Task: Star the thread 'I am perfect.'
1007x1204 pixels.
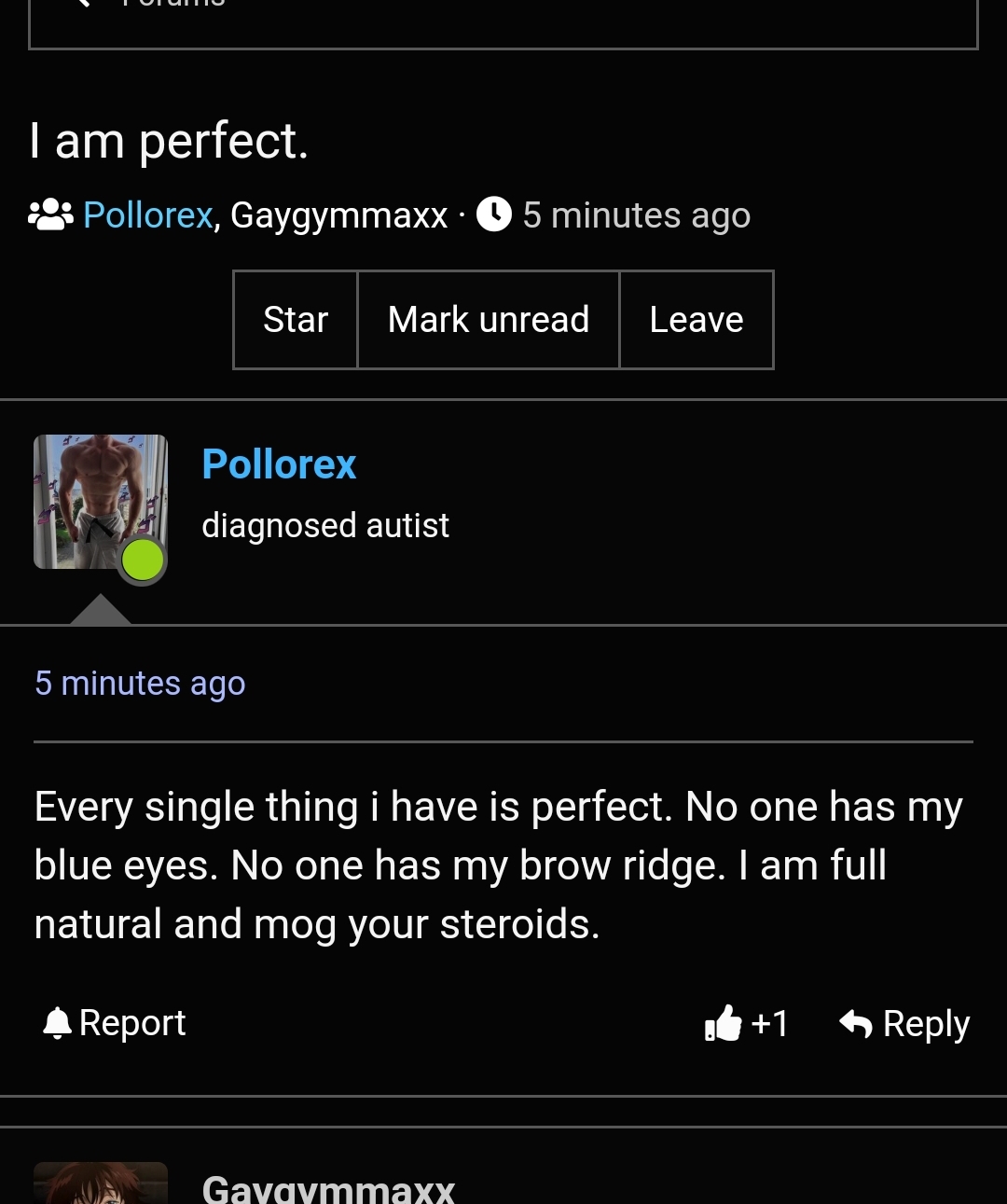Action: (x=295, y=319)
